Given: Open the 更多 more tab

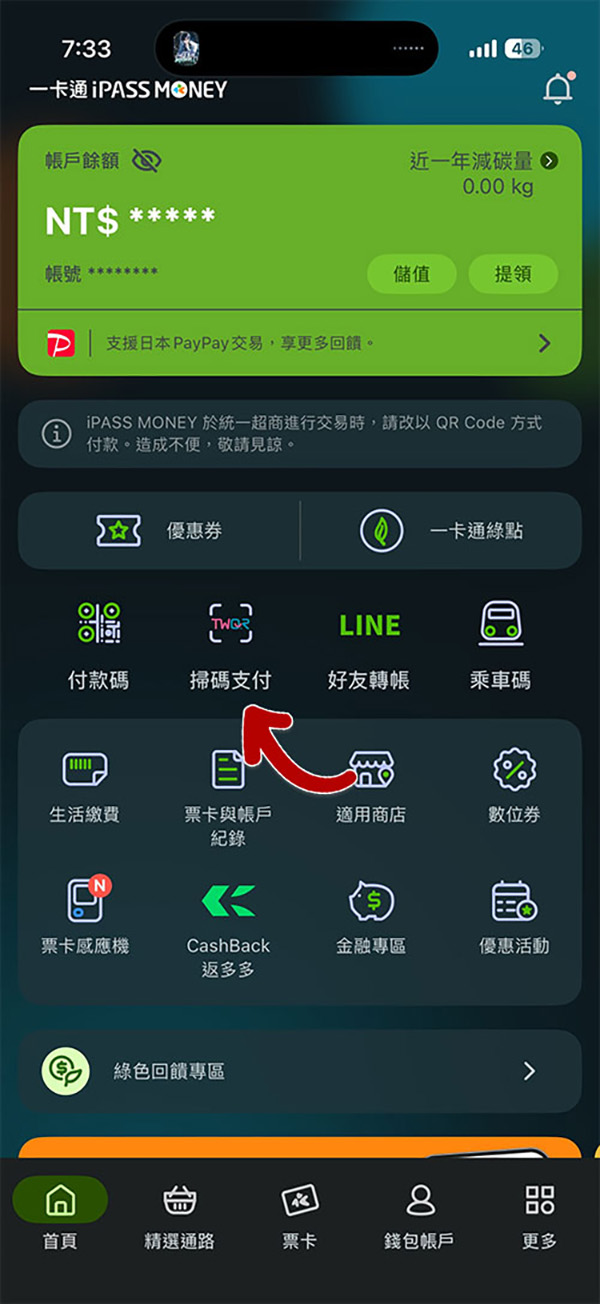Looking at the screenshot, I should tap(539, 1216).
